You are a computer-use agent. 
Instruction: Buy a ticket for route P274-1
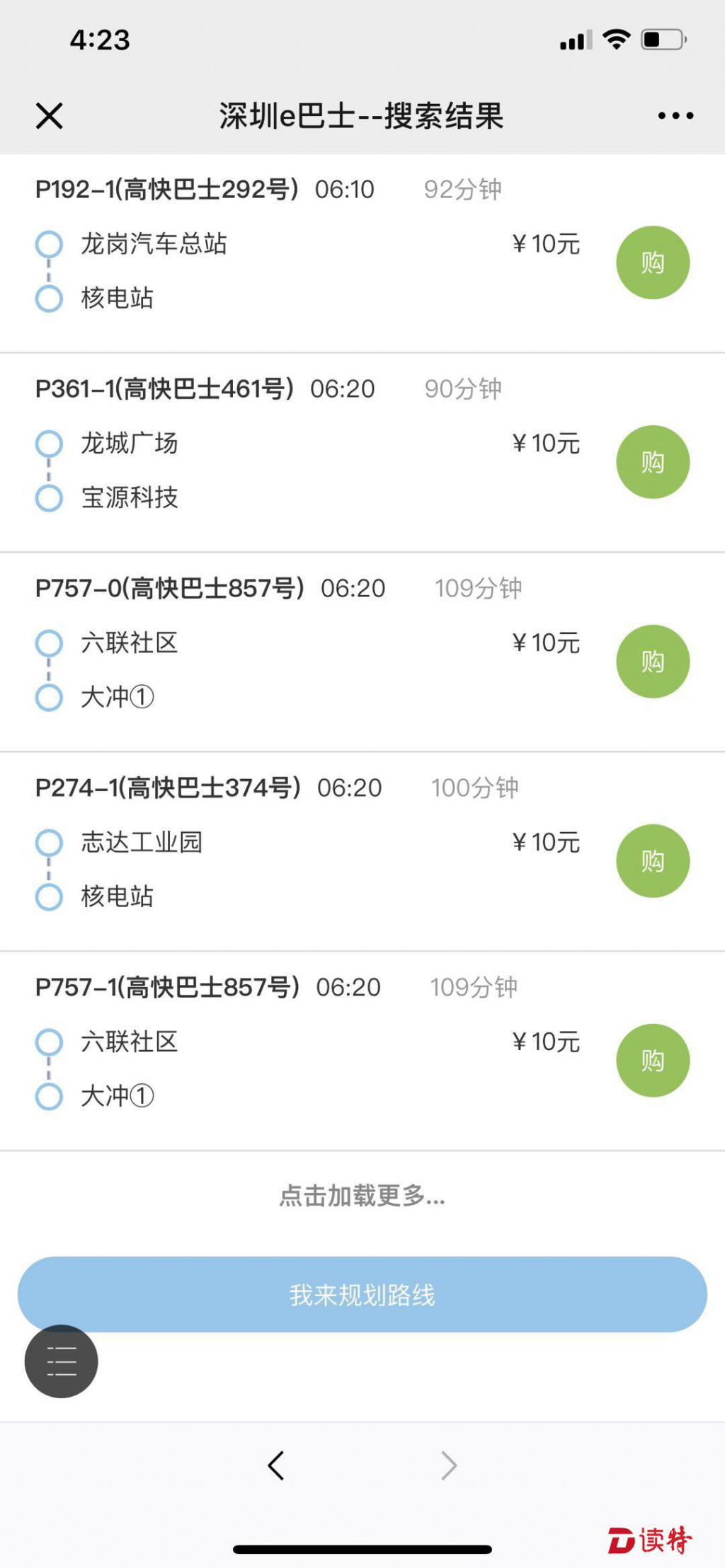pyautogui.click(x=652, y=861)
